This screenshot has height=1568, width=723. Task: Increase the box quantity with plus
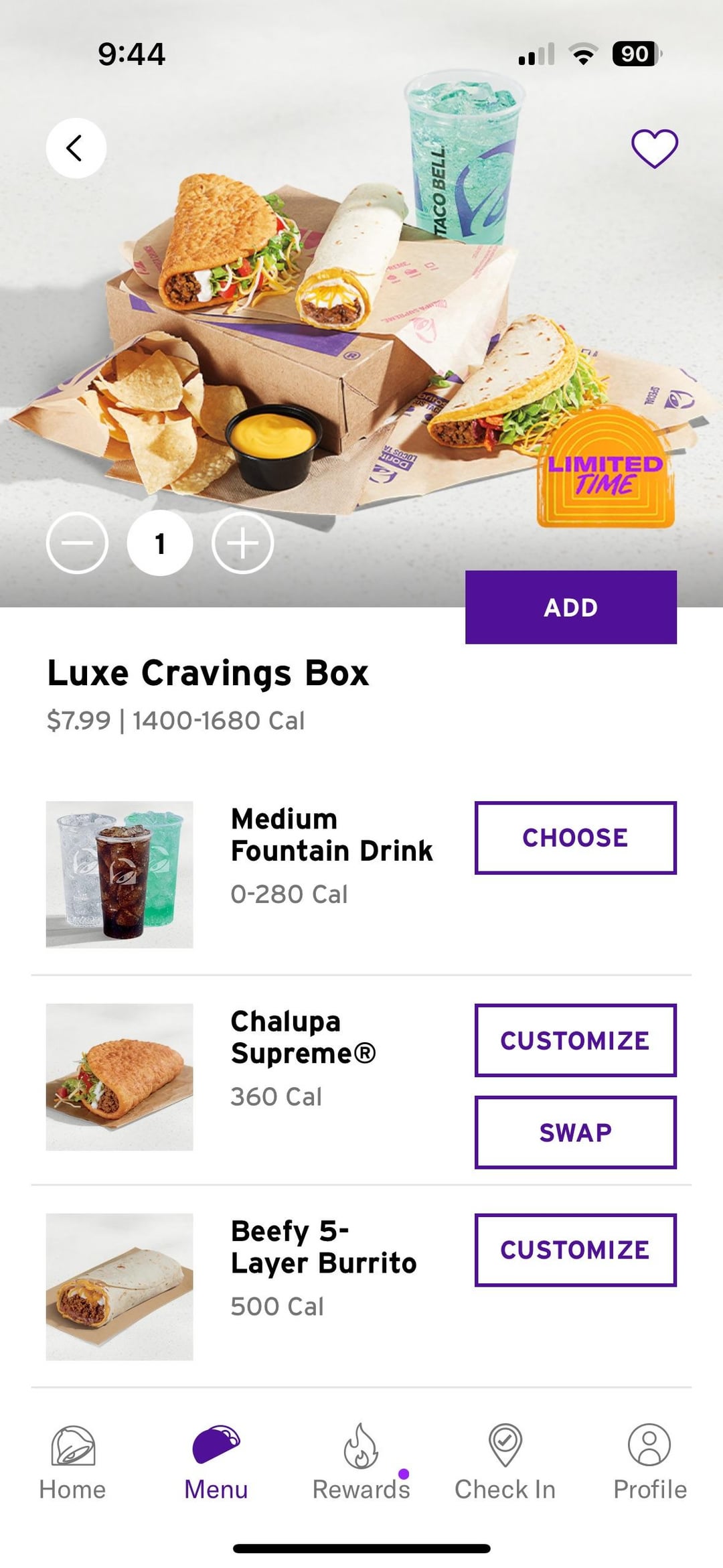tap(242, 543)
